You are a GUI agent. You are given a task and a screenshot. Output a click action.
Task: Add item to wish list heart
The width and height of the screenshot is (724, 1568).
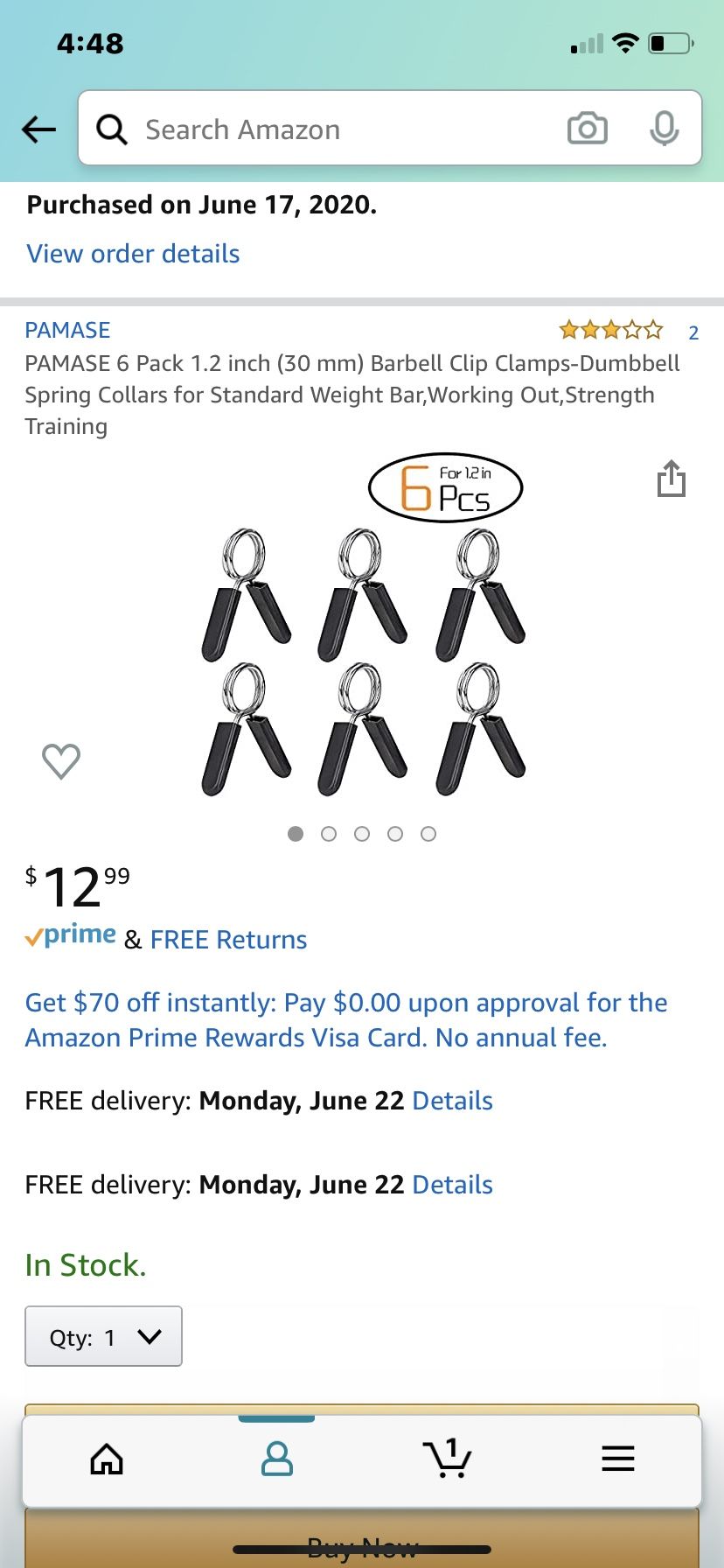point(61,760)
